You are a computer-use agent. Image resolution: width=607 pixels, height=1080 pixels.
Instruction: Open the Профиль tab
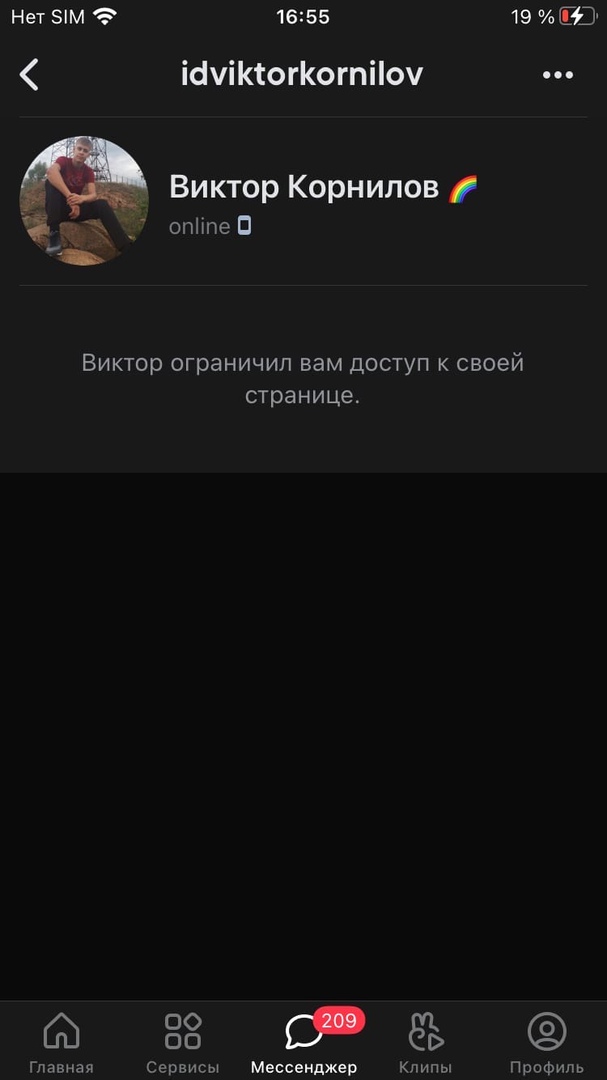point(546,1041)
